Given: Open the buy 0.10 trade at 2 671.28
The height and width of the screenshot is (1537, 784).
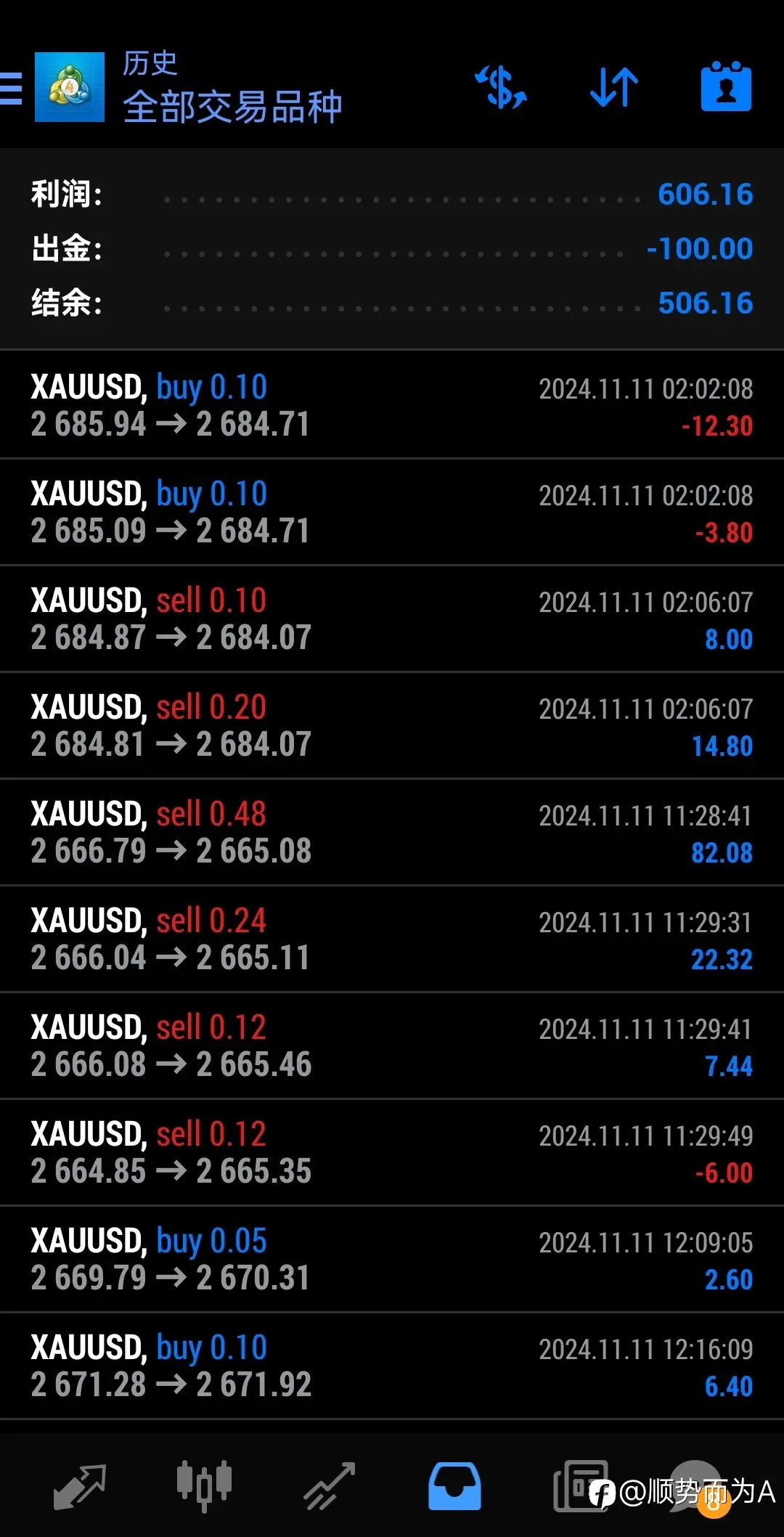Looking at the screenshot, I should click(x=392, y=1366).
